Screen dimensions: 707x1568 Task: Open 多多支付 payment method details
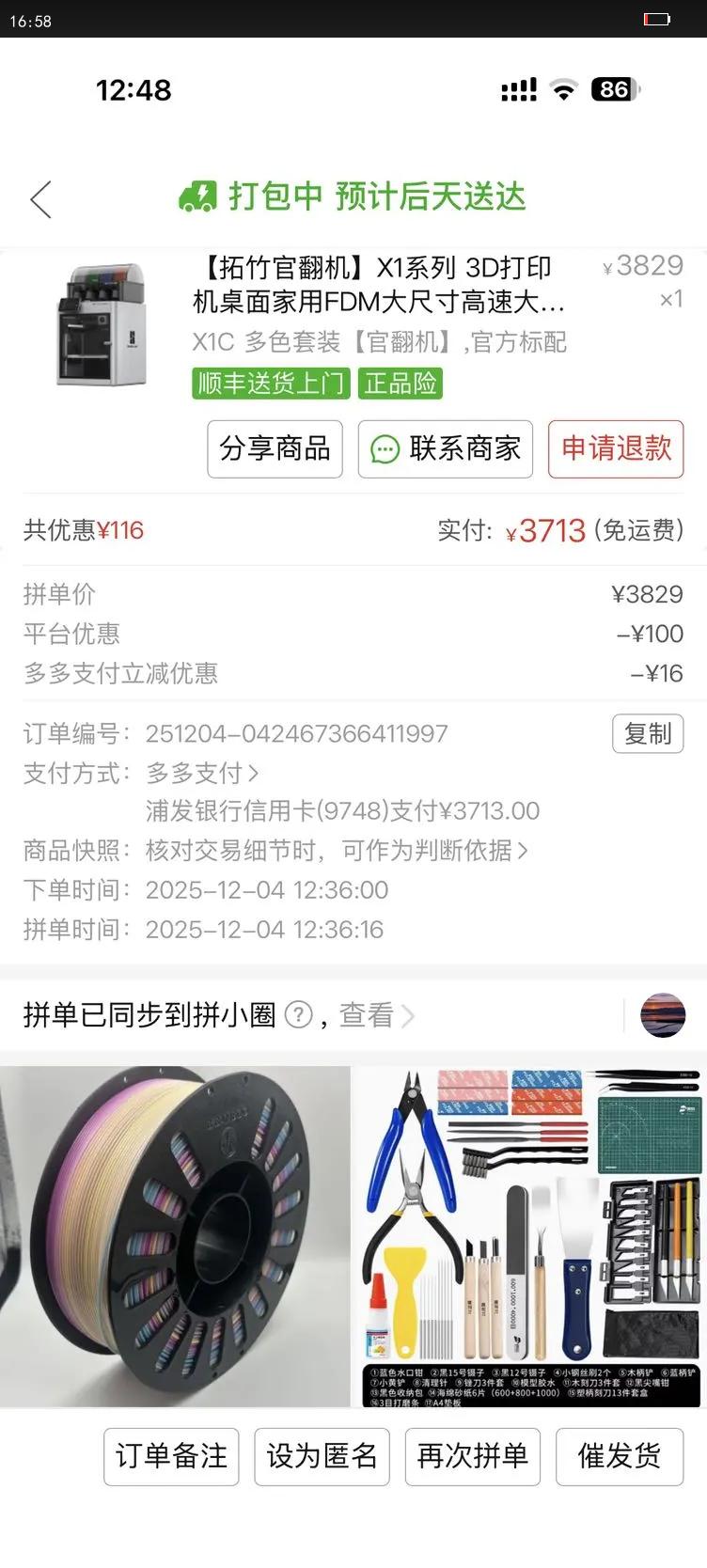pyautogui.click(x=202, y=773)
